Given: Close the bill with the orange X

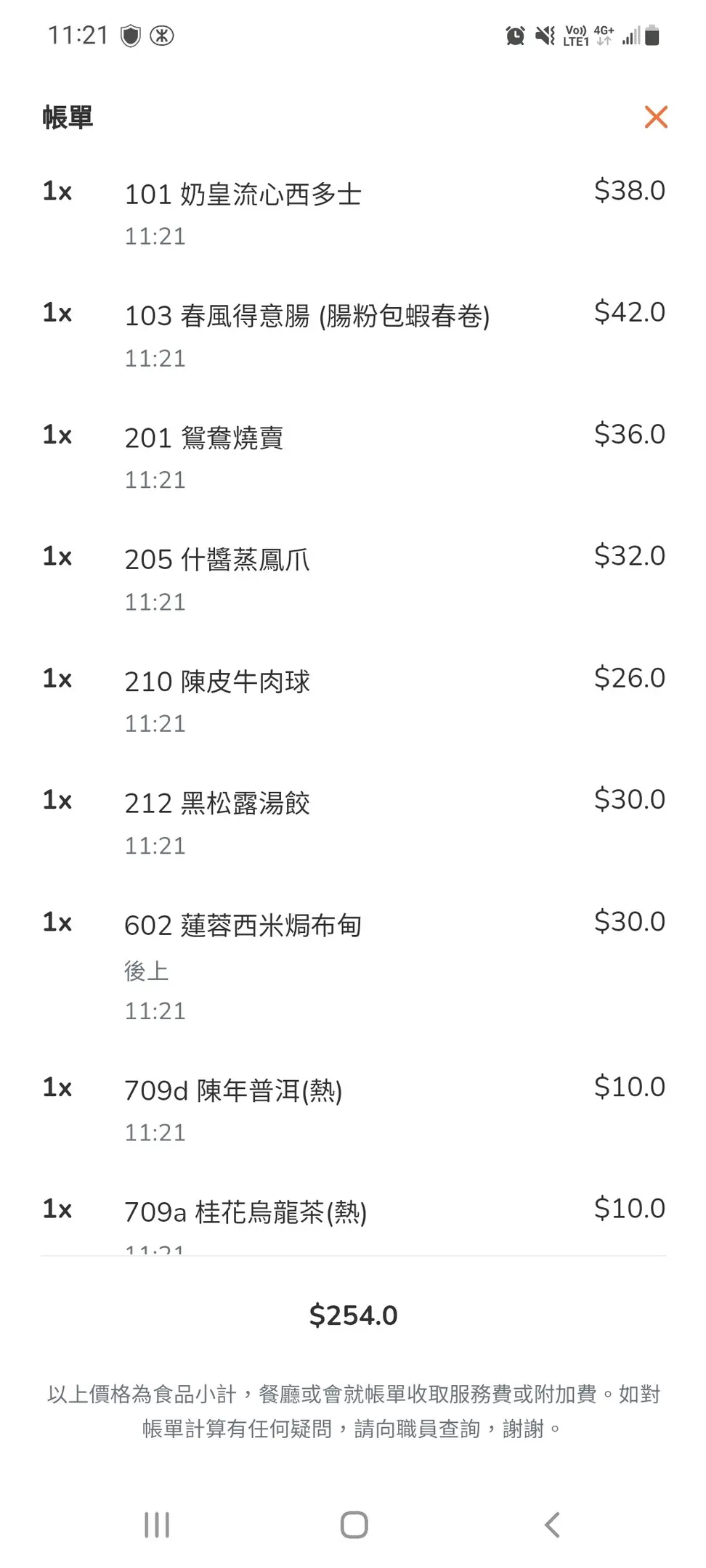Looking at the screenshot, I should click(656, 117).
